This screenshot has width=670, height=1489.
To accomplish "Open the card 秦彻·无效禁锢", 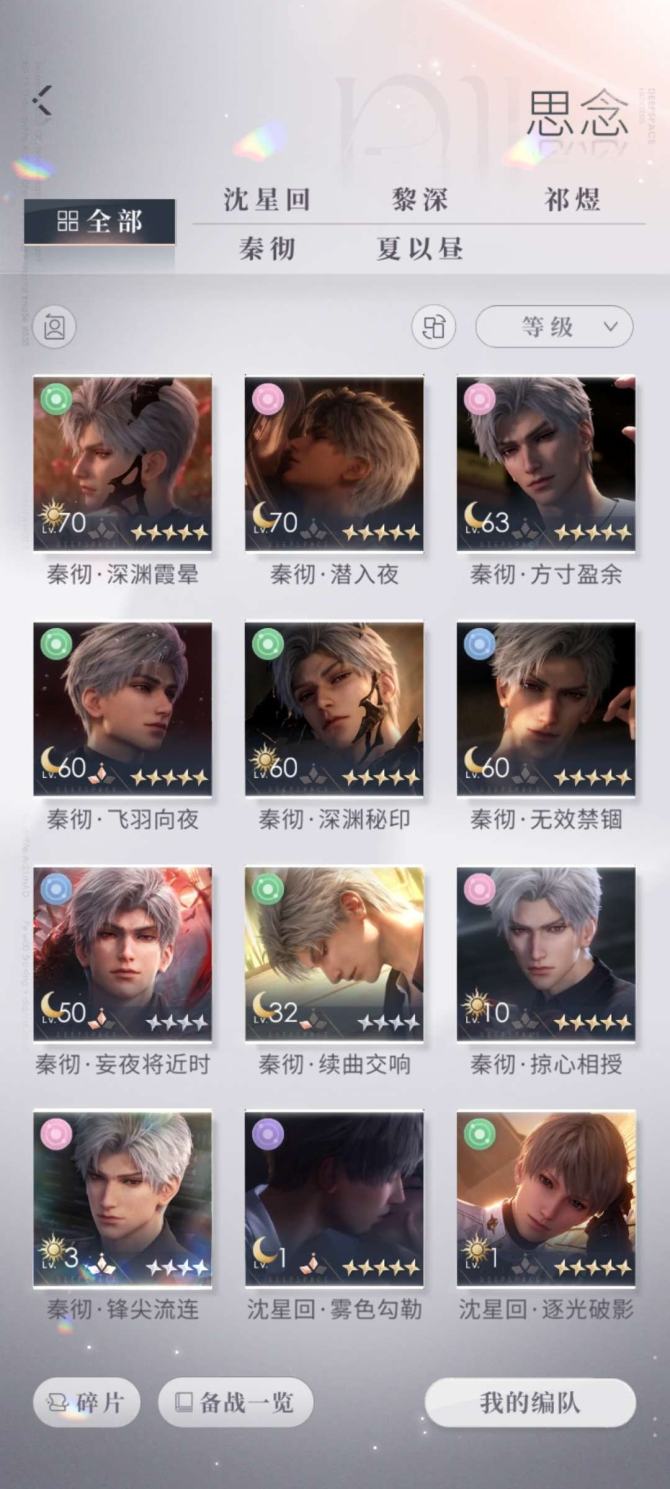I will pyautogui.click(x=546, y=709).
